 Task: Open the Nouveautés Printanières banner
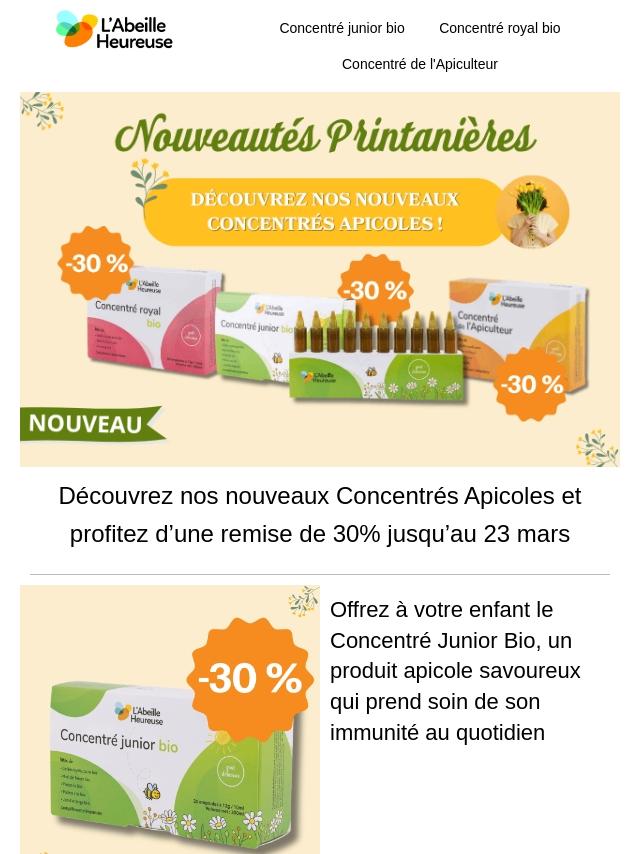pos(320,279)
